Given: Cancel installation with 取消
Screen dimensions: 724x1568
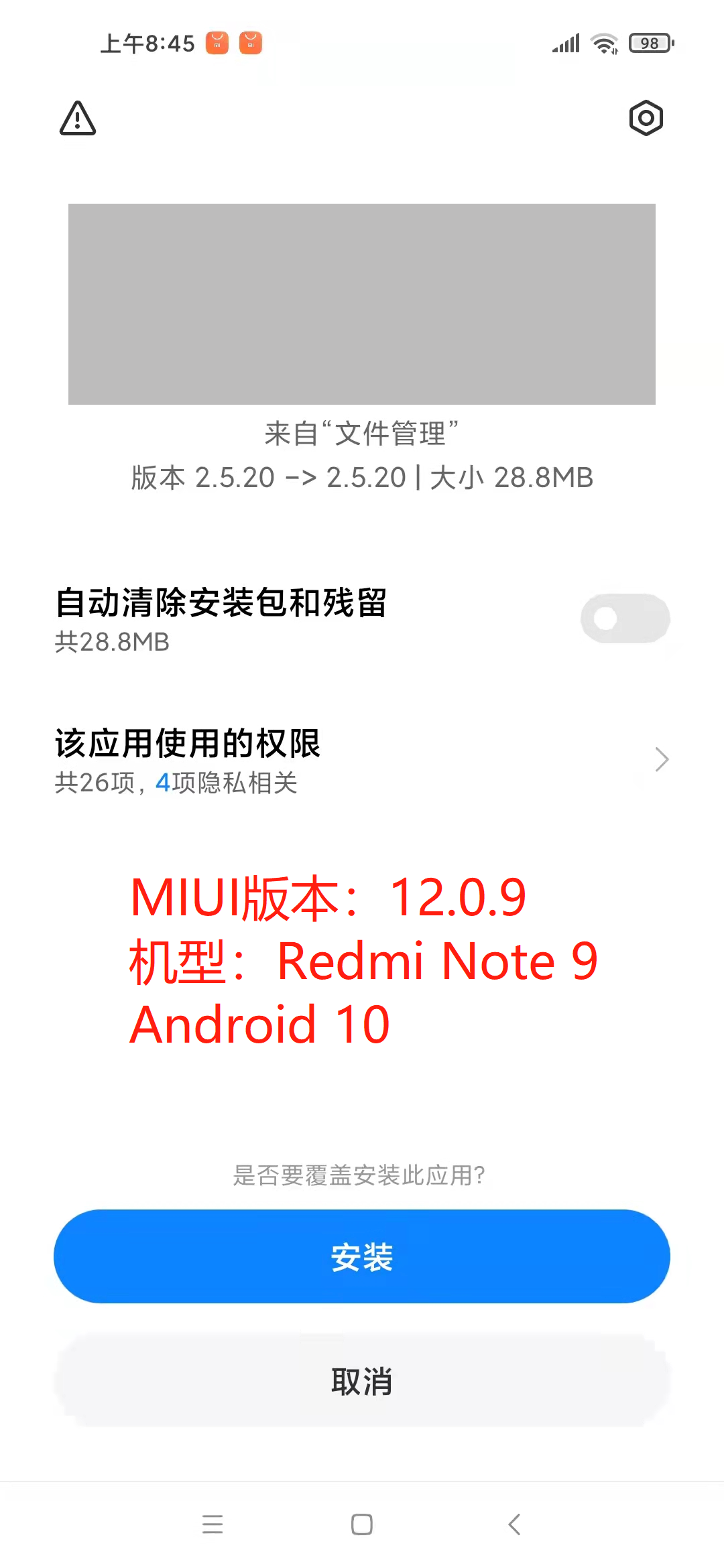Looking at the screenshot, I should click(362, 1381).
